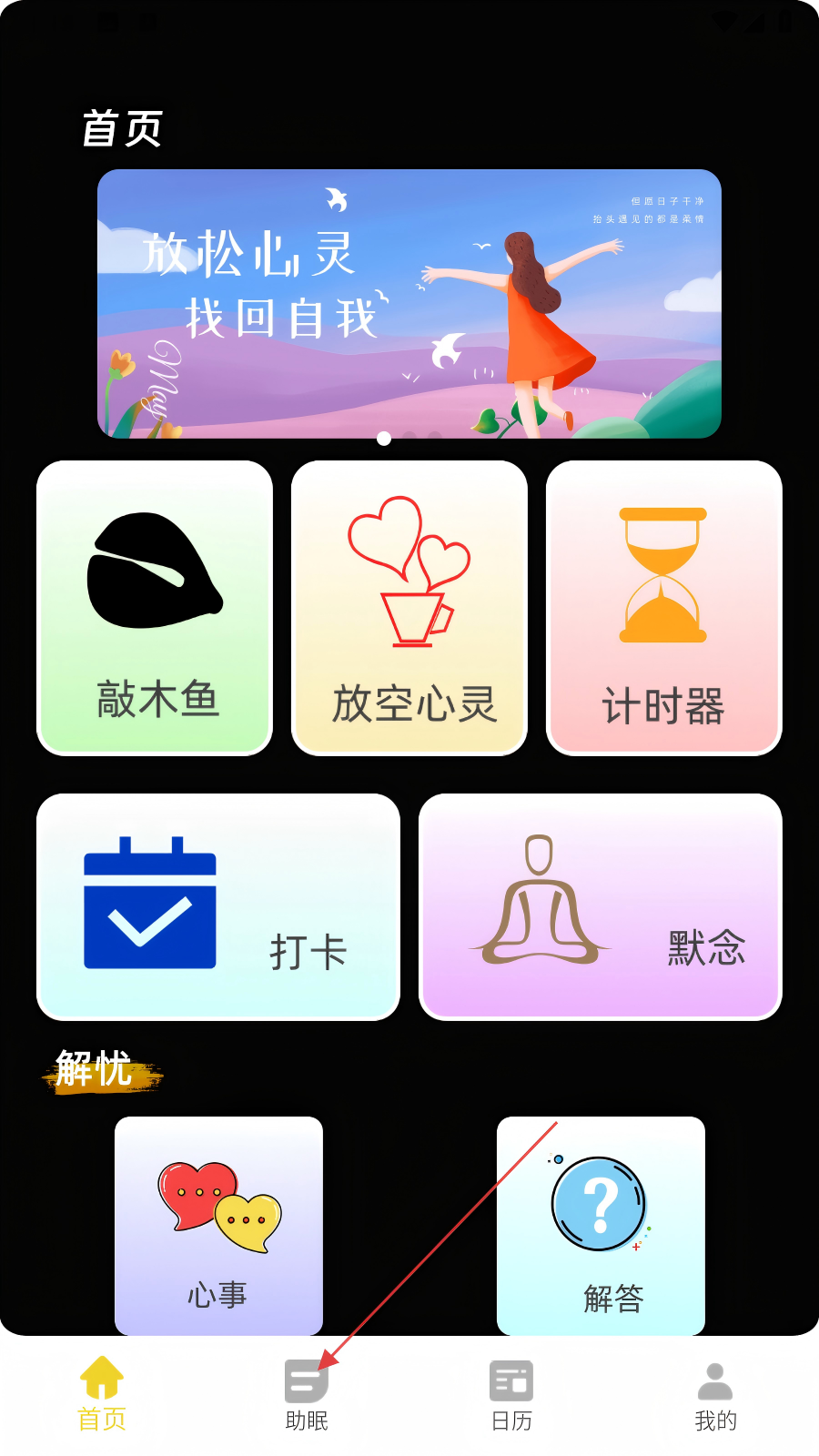Open the 敲木鱼 card
The height and width of the screenshot is (1456, 819).
pyautogui.click(x=155, y=608)
